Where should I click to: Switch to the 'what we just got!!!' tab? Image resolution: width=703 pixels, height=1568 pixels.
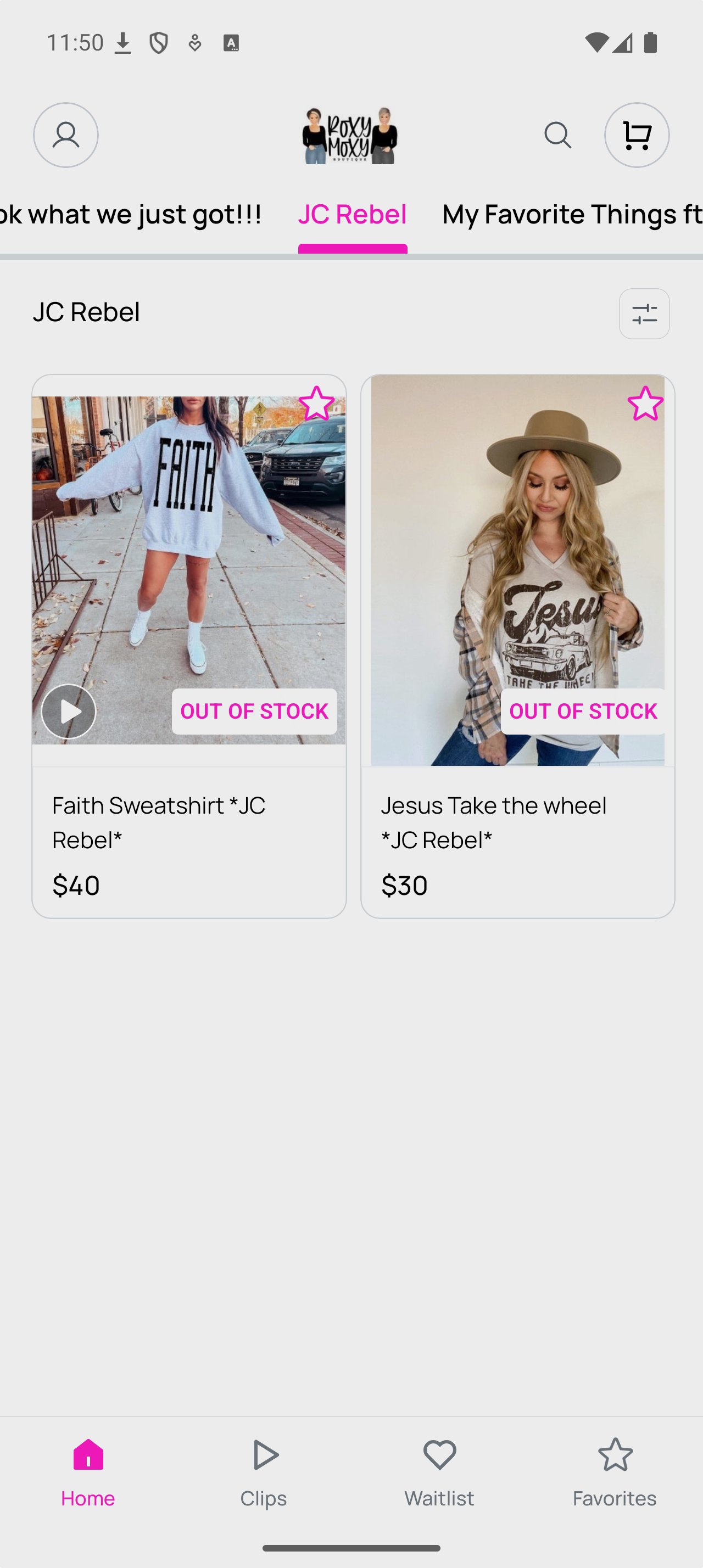(131, 214)
